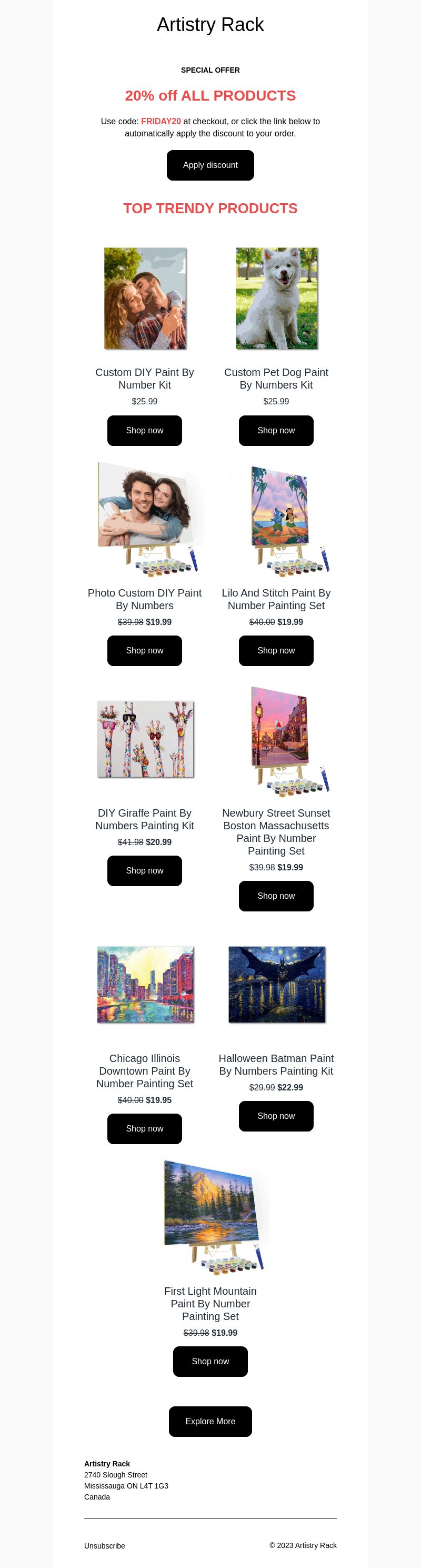This screenshot has width=421, height=1568.
Task: Shop now for DIY Giraffe painting kit
Action: [144, 870]
